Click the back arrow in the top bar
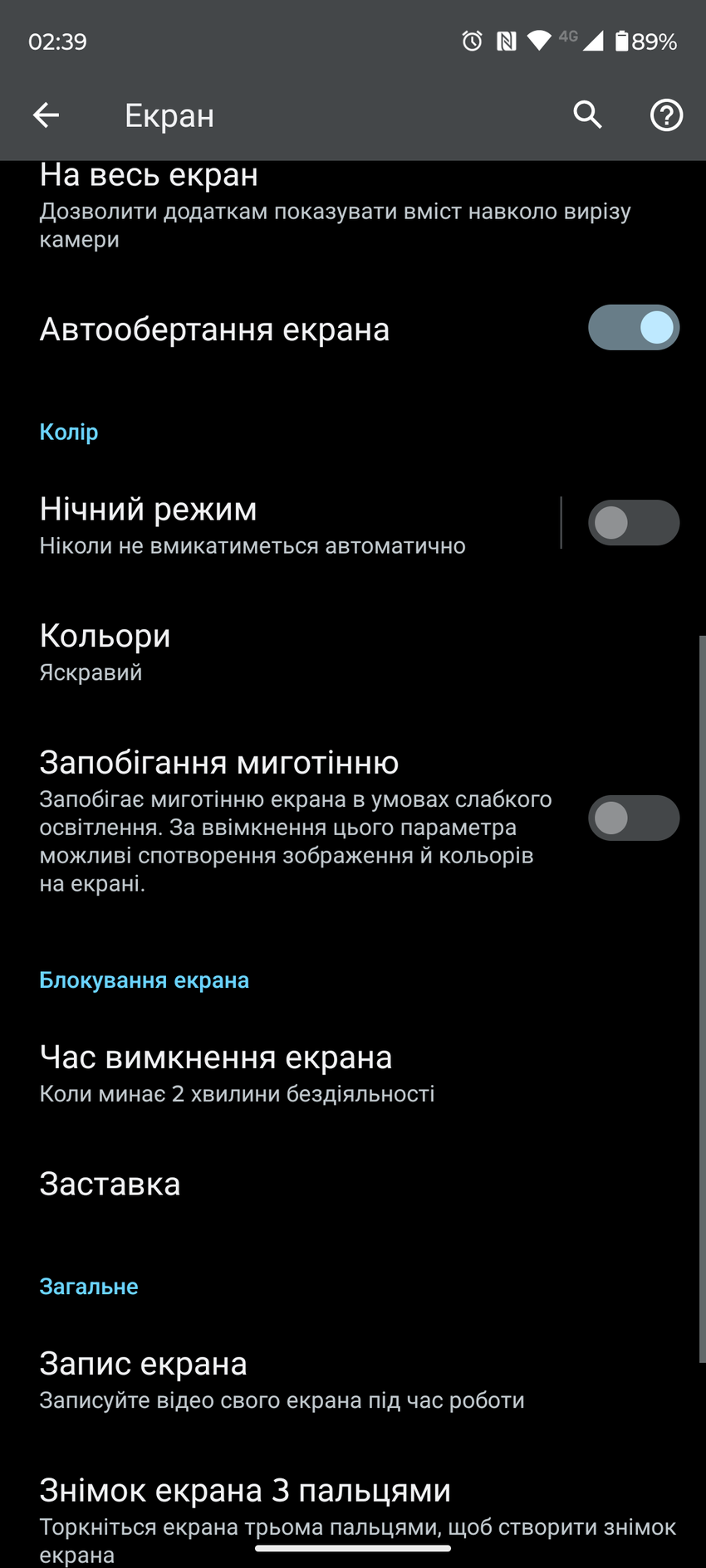 [x=46, y=115]
